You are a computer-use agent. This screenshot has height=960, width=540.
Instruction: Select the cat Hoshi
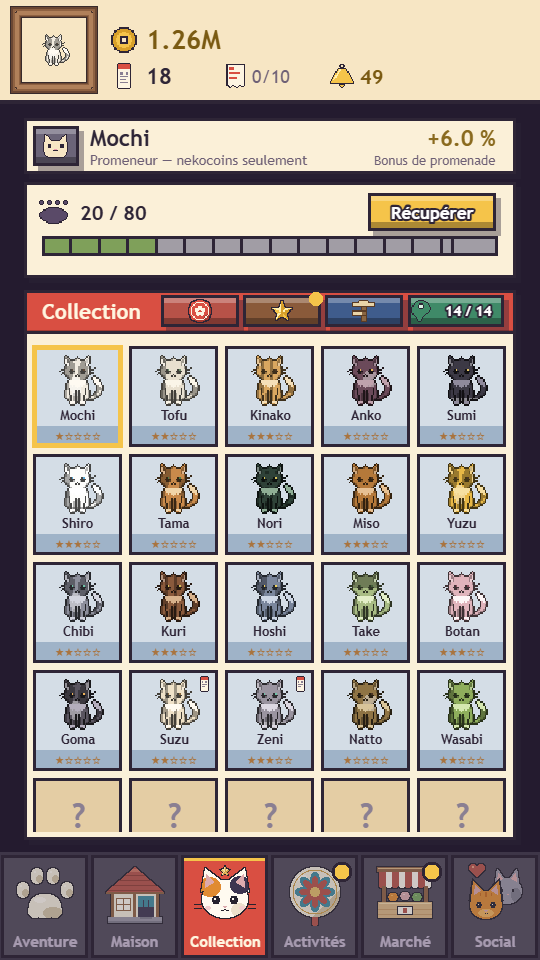270,612
